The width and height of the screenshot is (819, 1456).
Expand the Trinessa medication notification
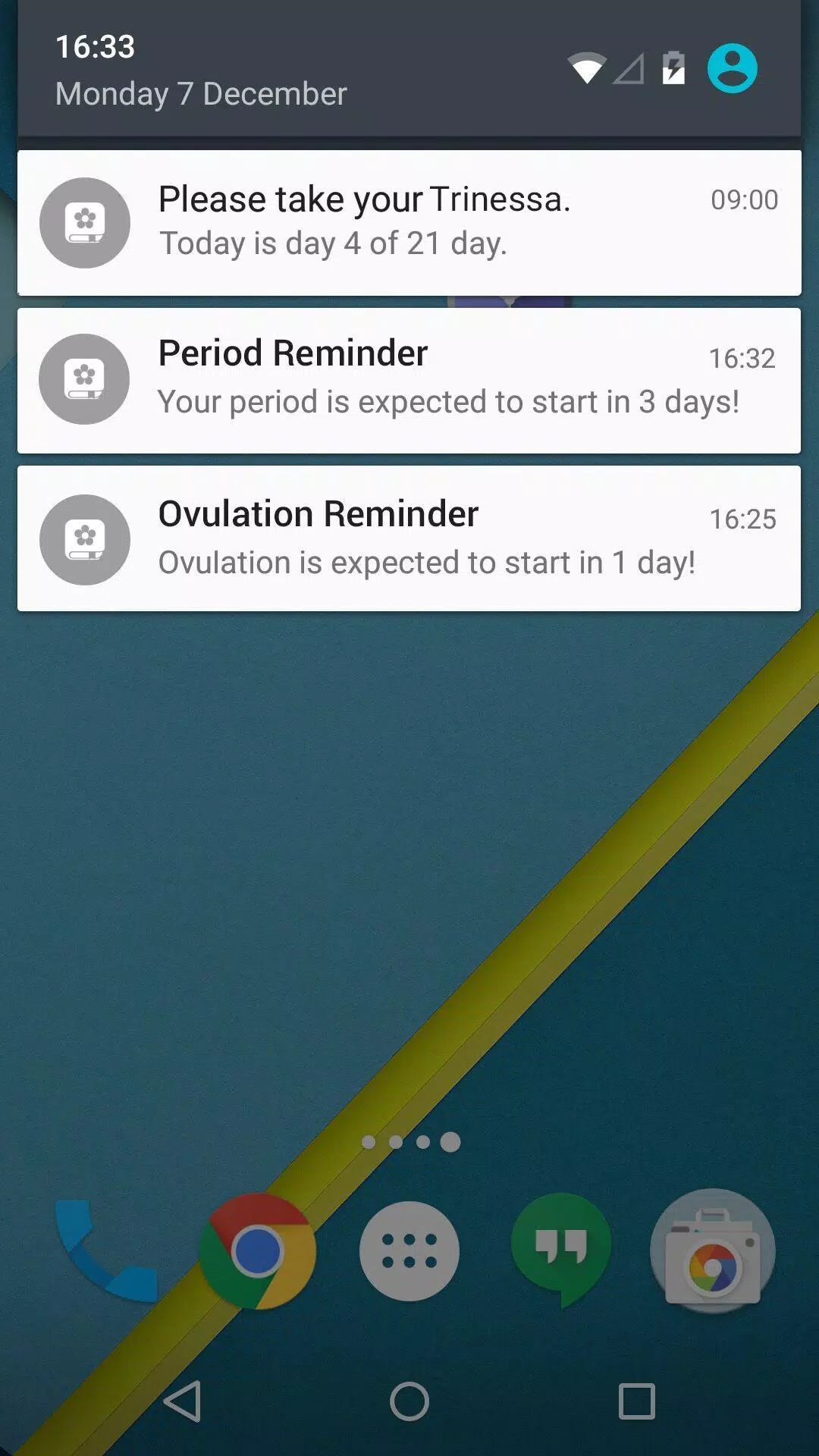pos(409,221)
